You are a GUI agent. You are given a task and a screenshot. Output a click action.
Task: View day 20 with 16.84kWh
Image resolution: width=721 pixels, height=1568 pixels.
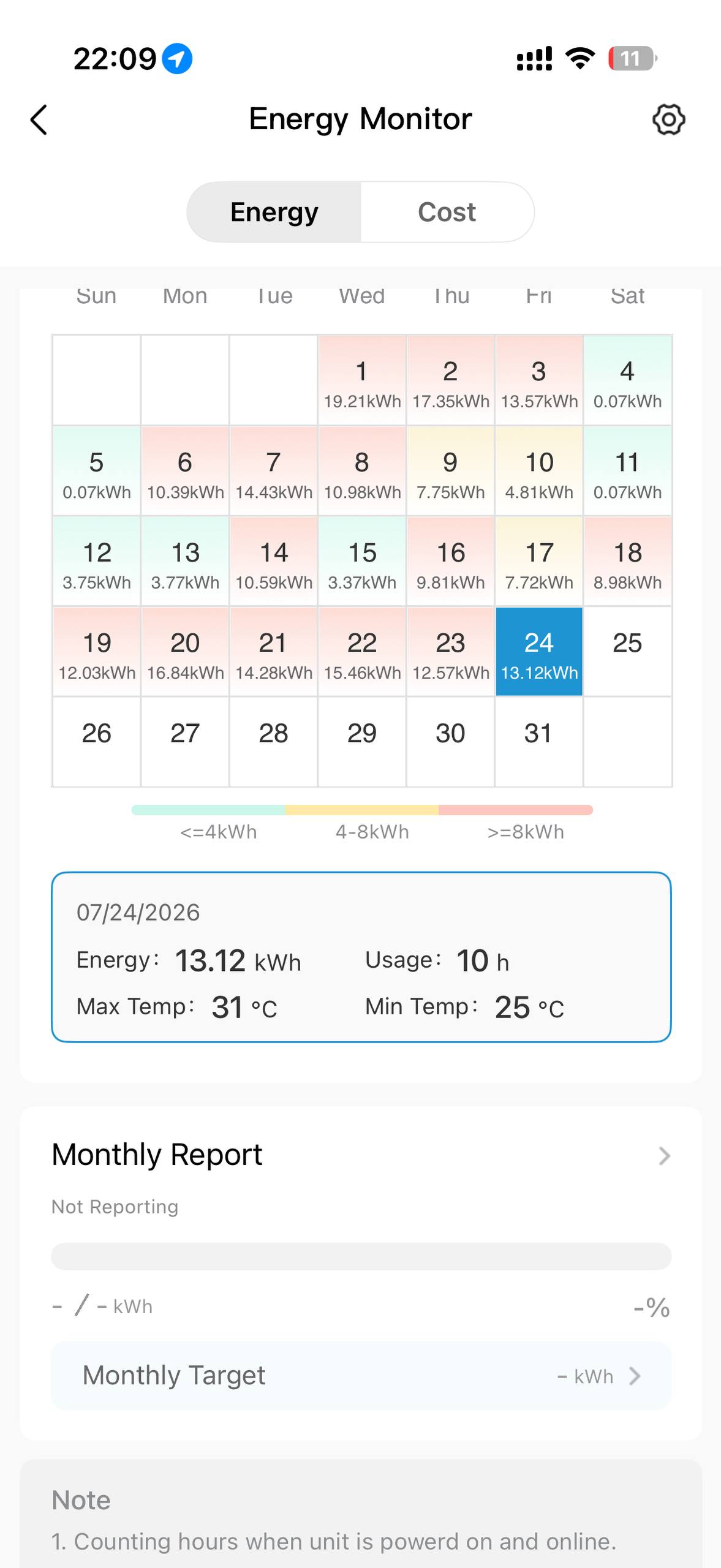click(x=185, y=652)
